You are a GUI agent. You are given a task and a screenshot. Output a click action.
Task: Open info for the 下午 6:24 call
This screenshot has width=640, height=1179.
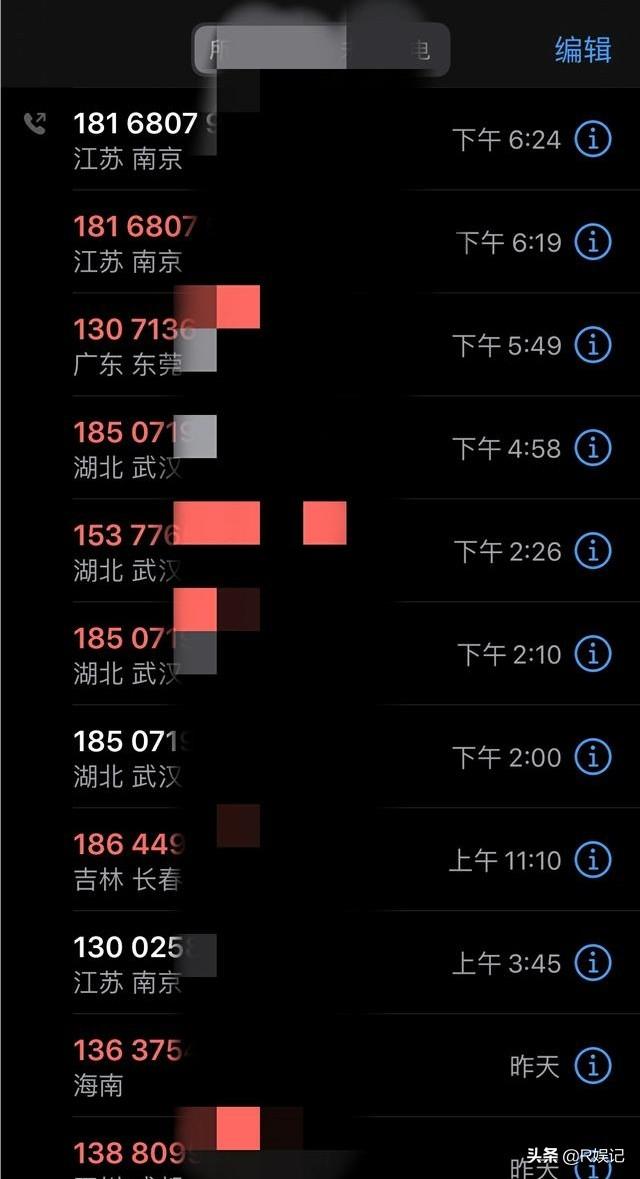[x=593, y=139]
